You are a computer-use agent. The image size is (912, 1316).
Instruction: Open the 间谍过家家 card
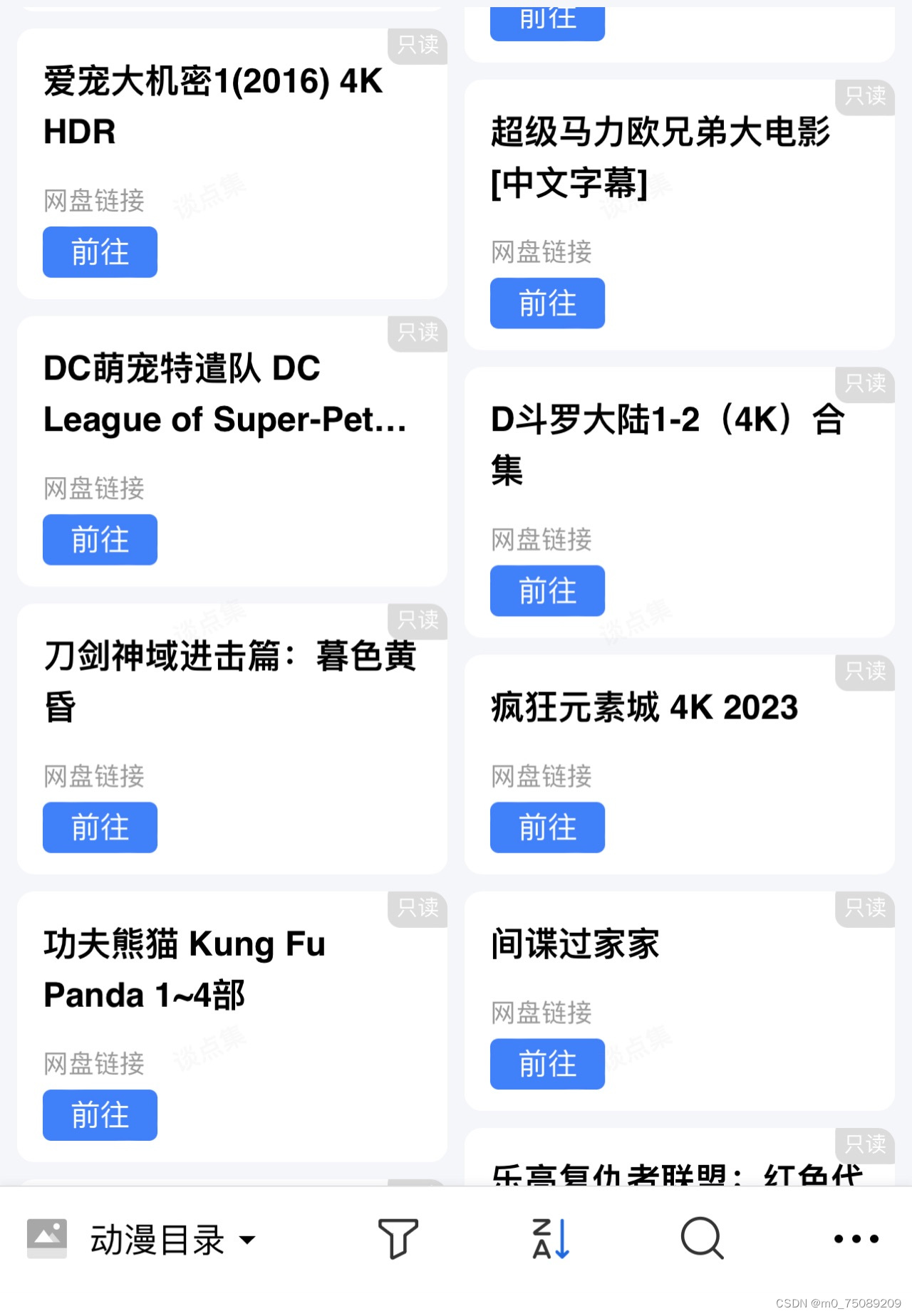[576, 944]
